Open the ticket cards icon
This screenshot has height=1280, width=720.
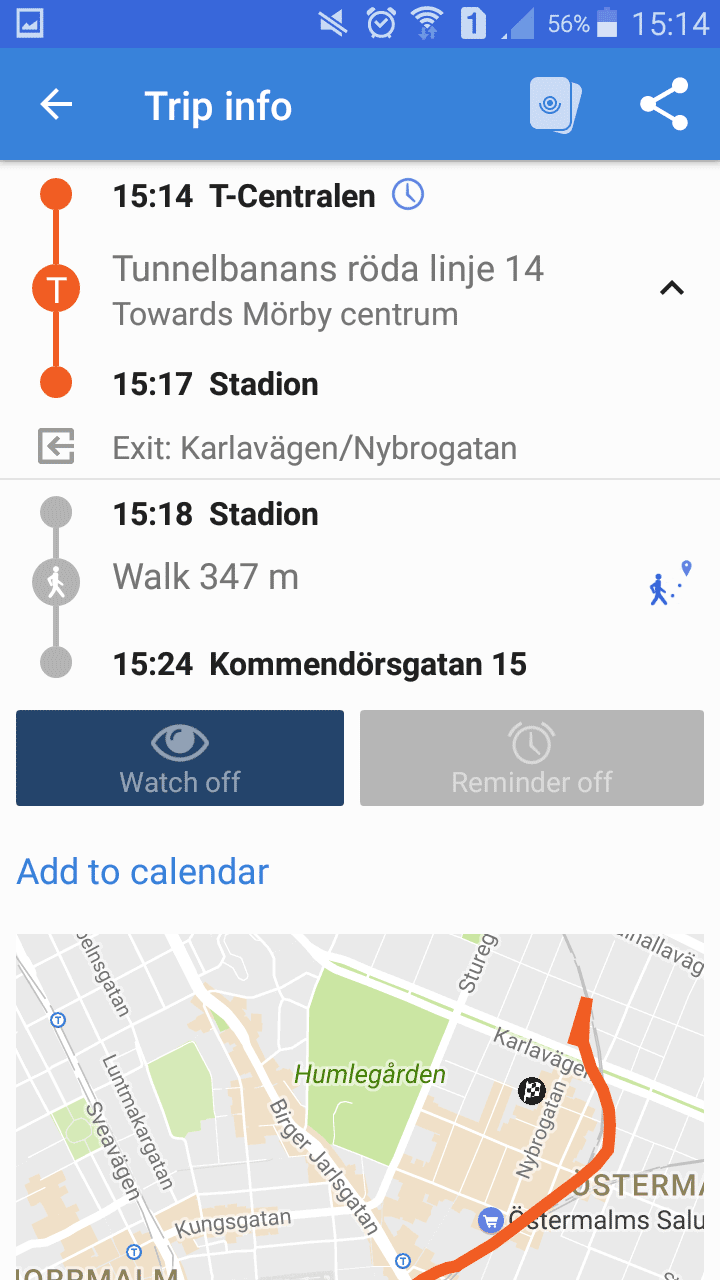point(555,105)
